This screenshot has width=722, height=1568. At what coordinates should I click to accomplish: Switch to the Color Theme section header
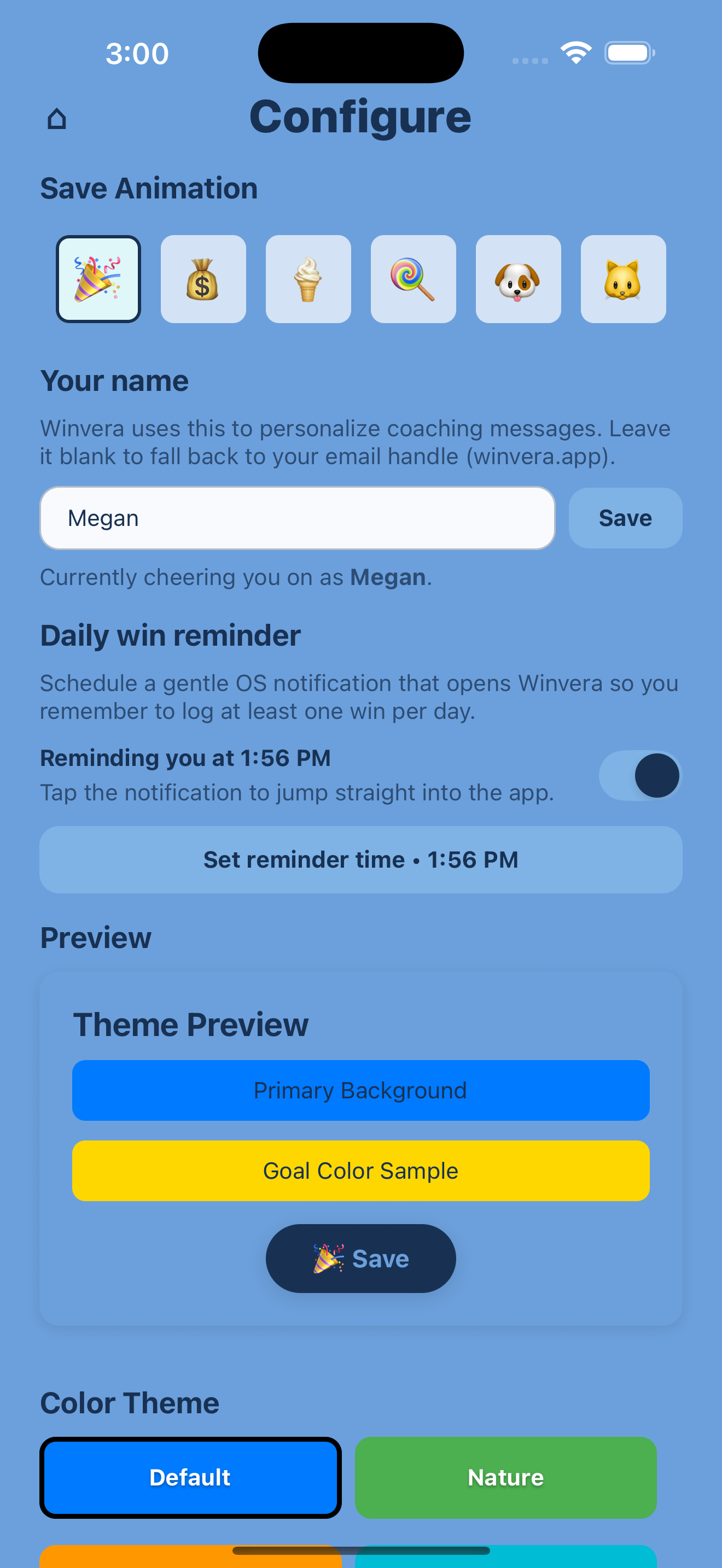pos(129,1402)
